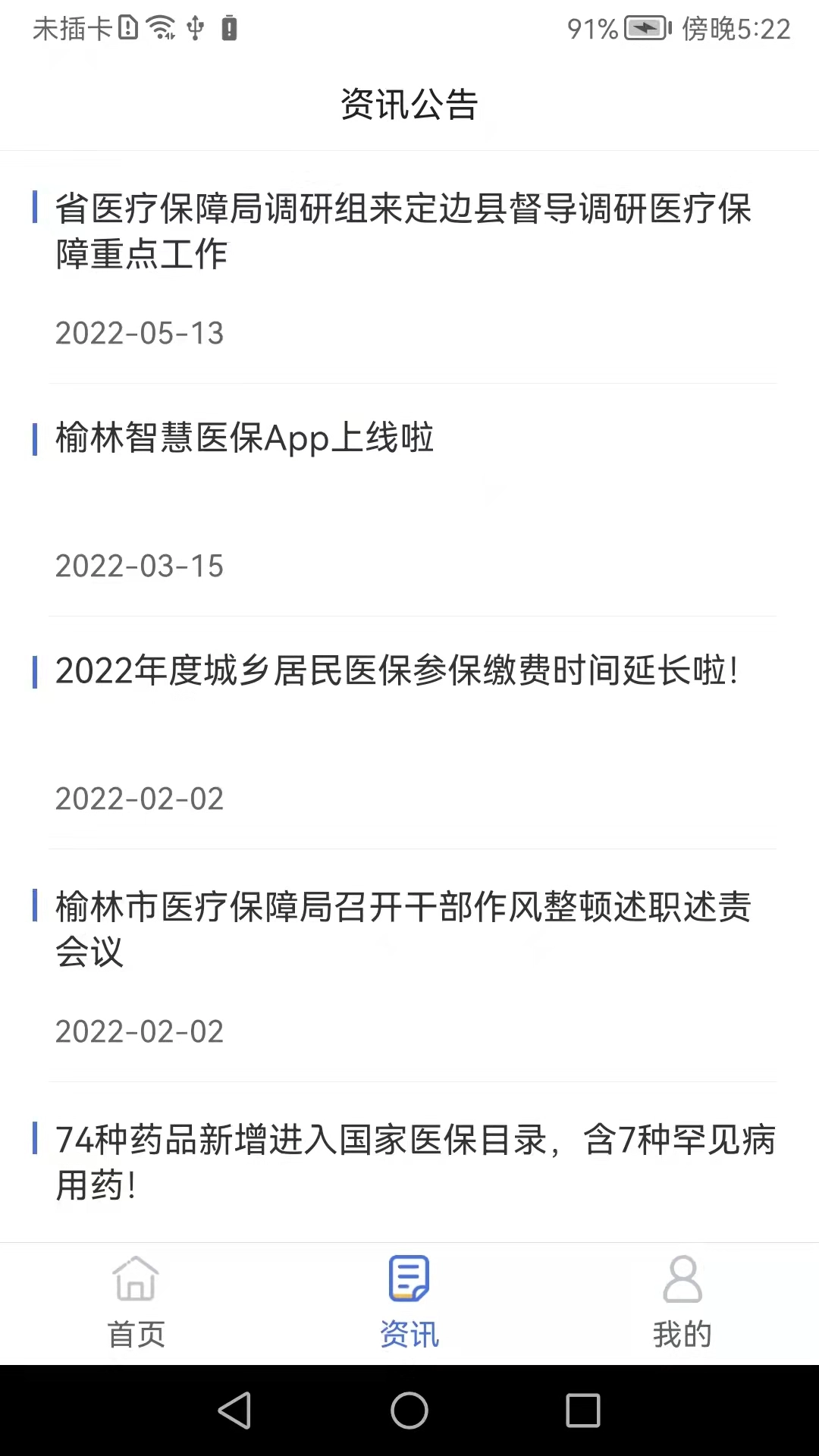
Task: Select the 资讯 news tab icon
Action: point(409,1280)
